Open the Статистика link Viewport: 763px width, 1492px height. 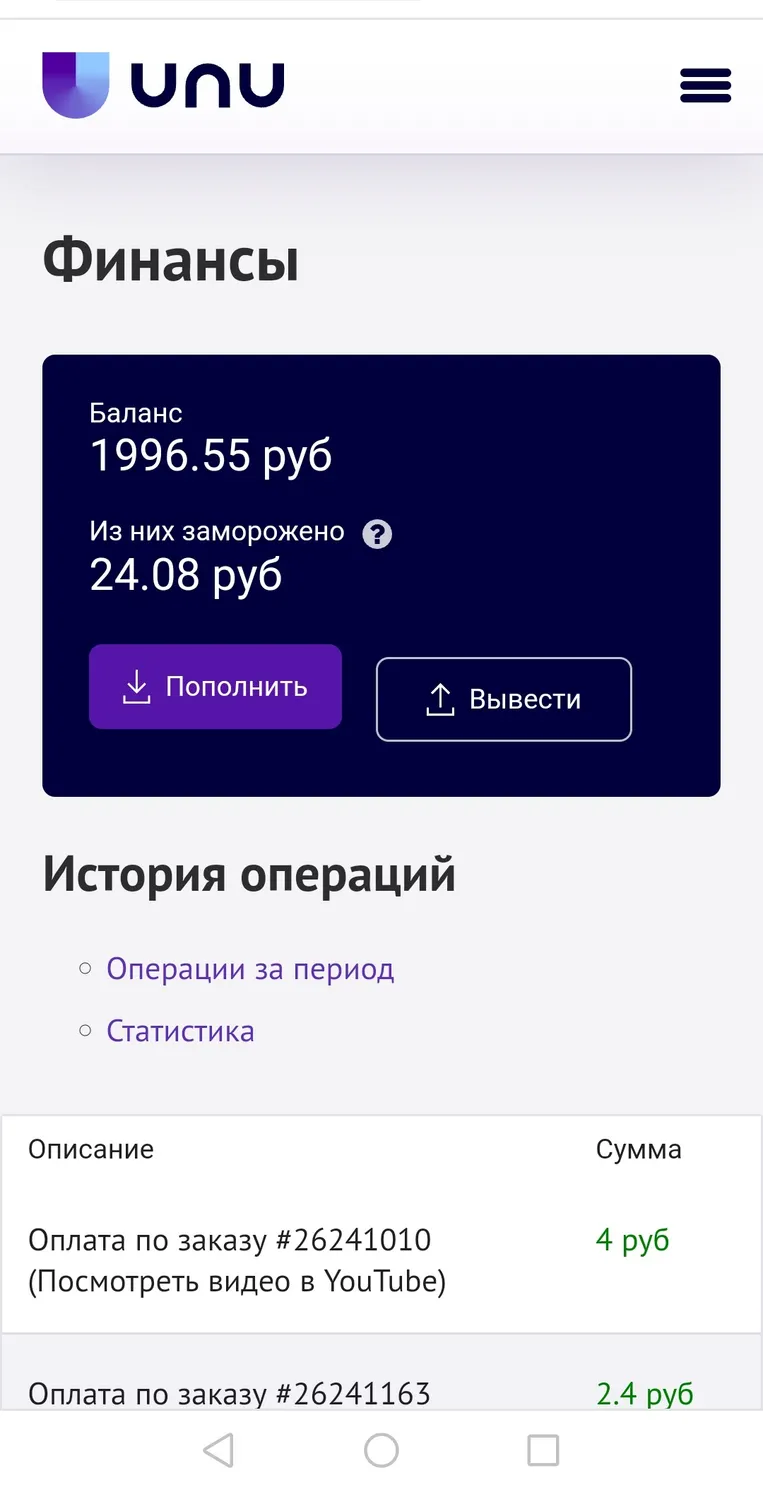(180, 1031)
